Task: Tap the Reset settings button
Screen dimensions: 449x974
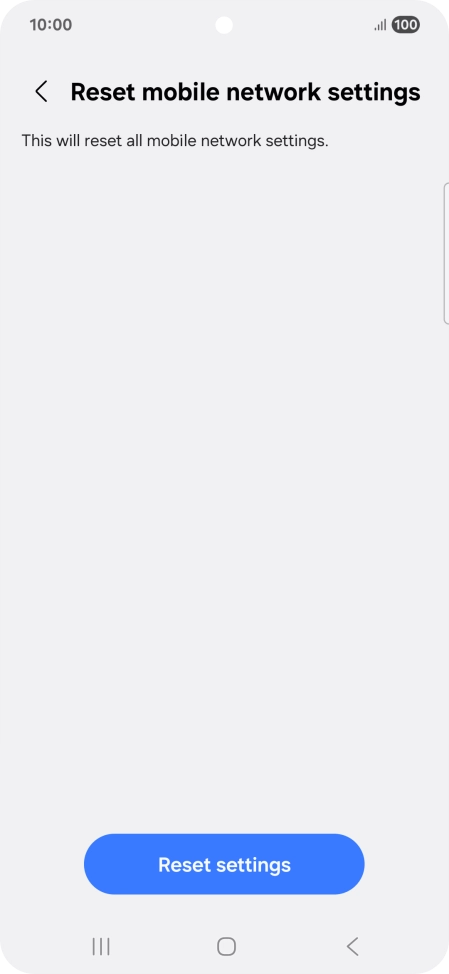Action: [224, 864]
